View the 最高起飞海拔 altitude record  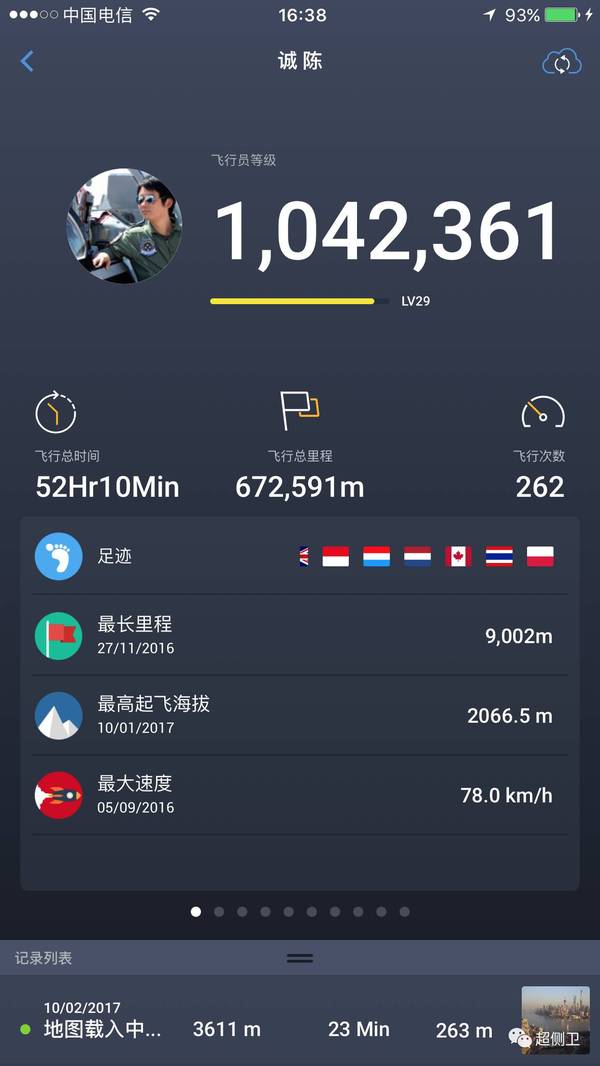(300, 715)
